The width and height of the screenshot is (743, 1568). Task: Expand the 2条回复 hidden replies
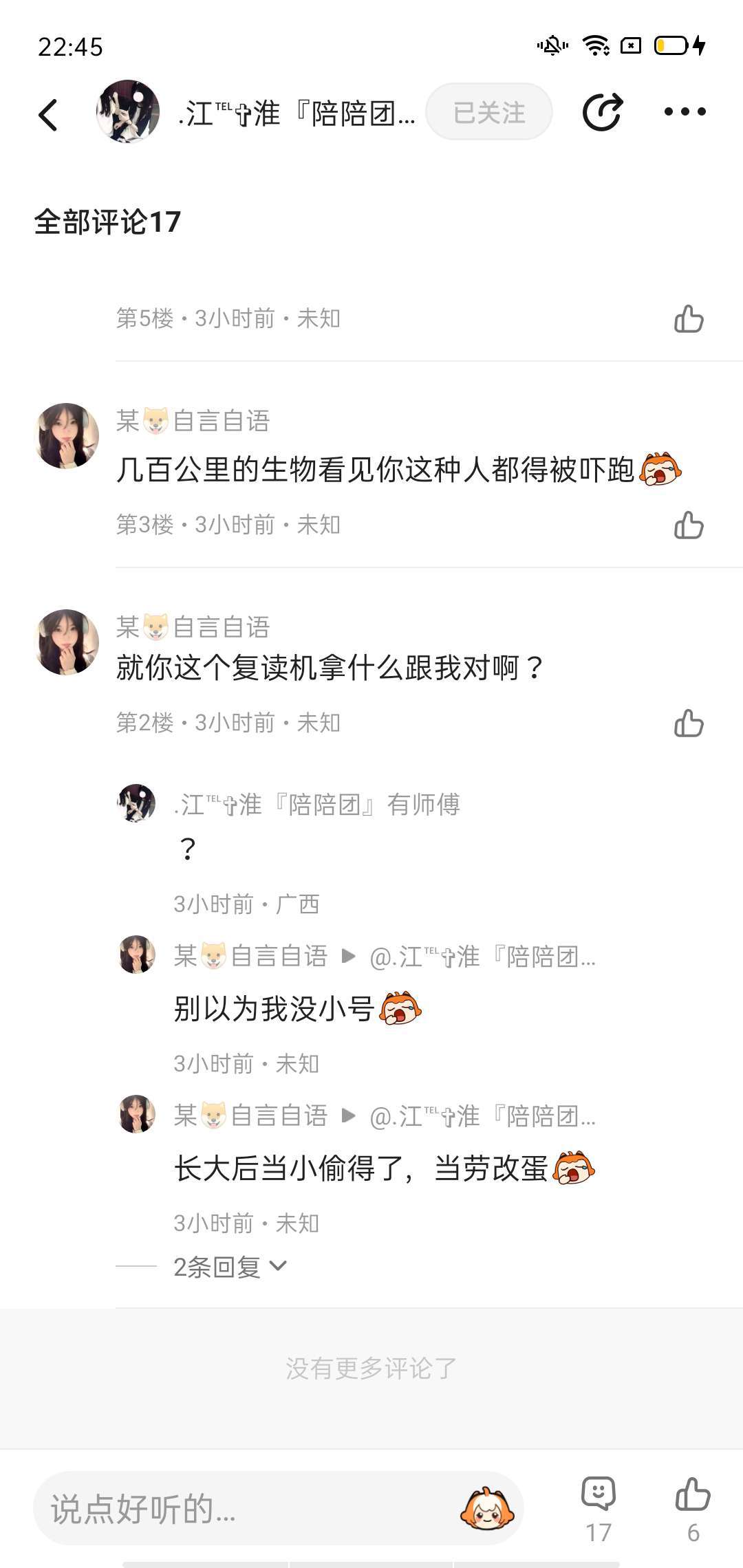(x=230, y=1267)
